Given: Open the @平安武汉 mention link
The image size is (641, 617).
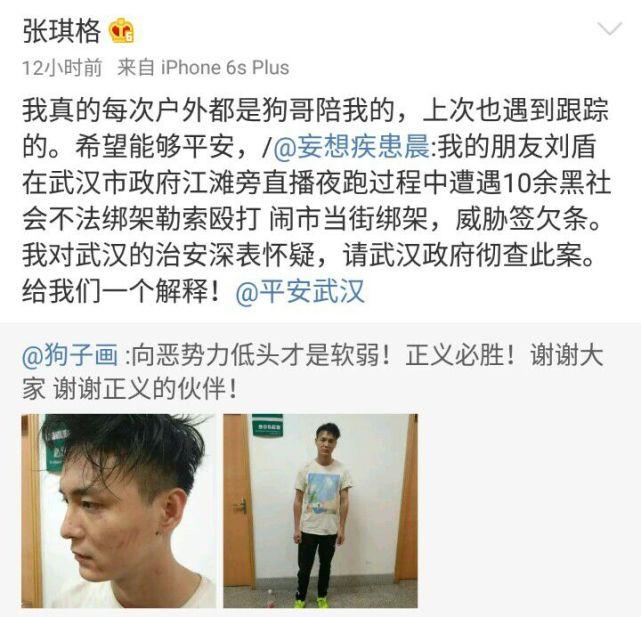Looking at the screenshot, I should coord(300,292).
